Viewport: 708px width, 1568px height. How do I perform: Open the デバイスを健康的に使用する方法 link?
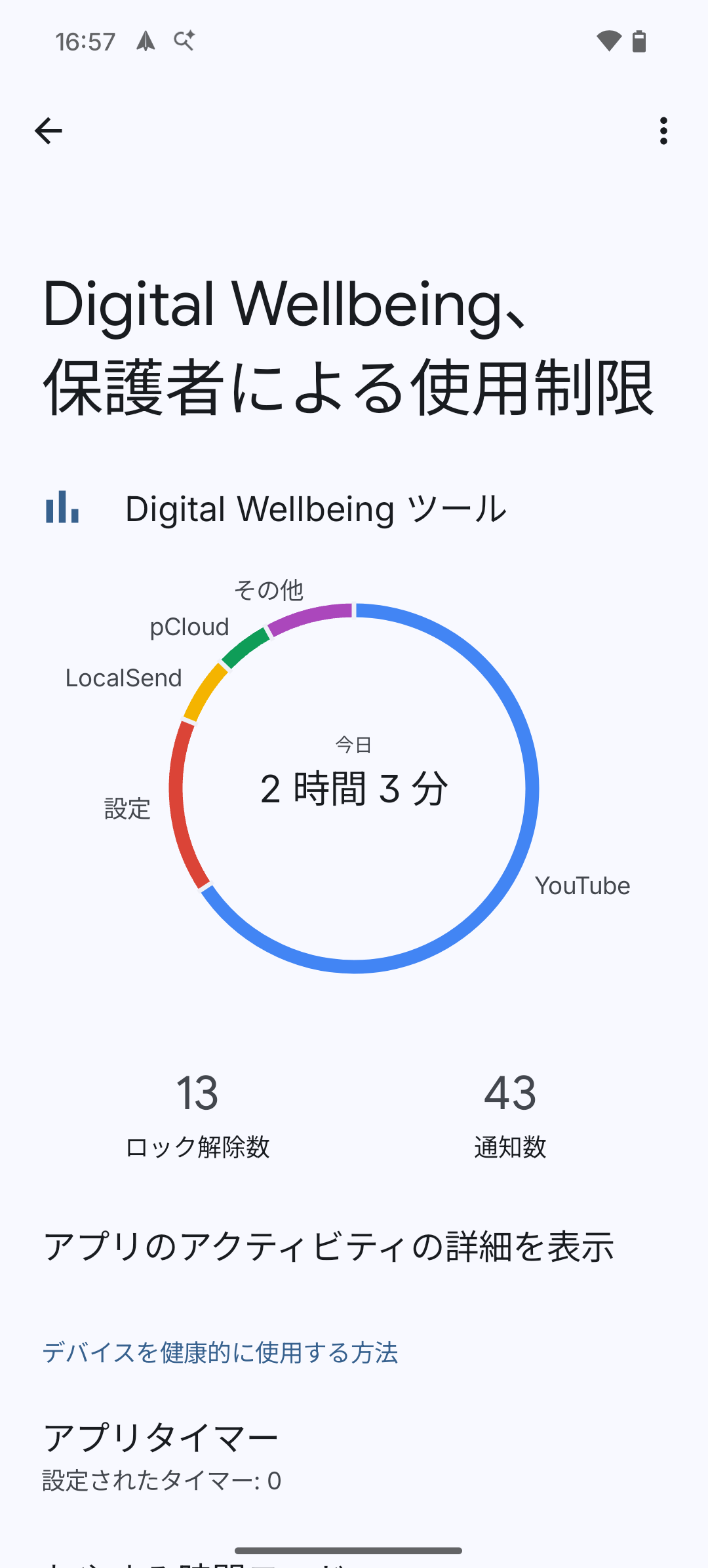point(220,1353)
